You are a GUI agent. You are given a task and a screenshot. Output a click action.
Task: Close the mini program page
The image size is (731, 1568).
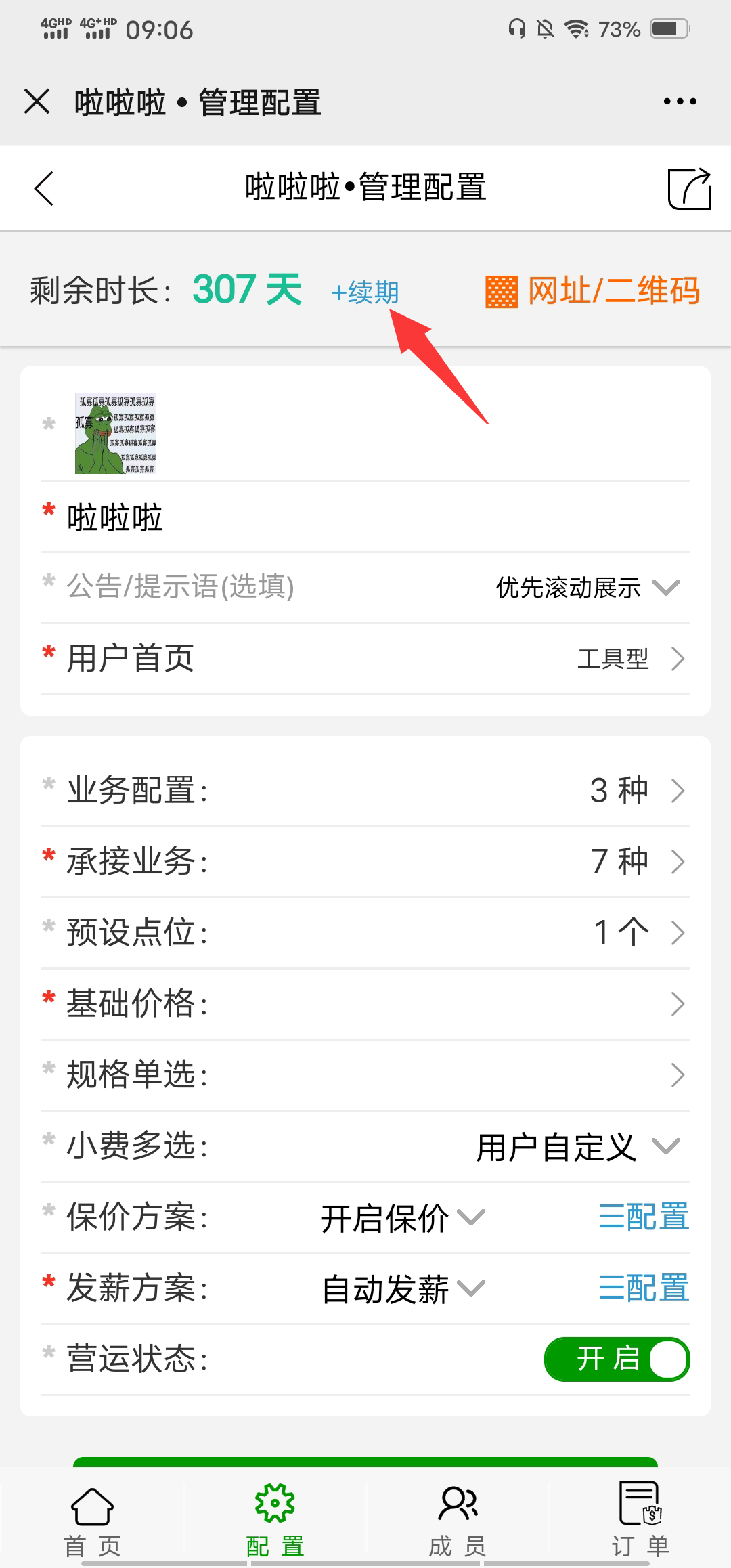coord(37,102)
